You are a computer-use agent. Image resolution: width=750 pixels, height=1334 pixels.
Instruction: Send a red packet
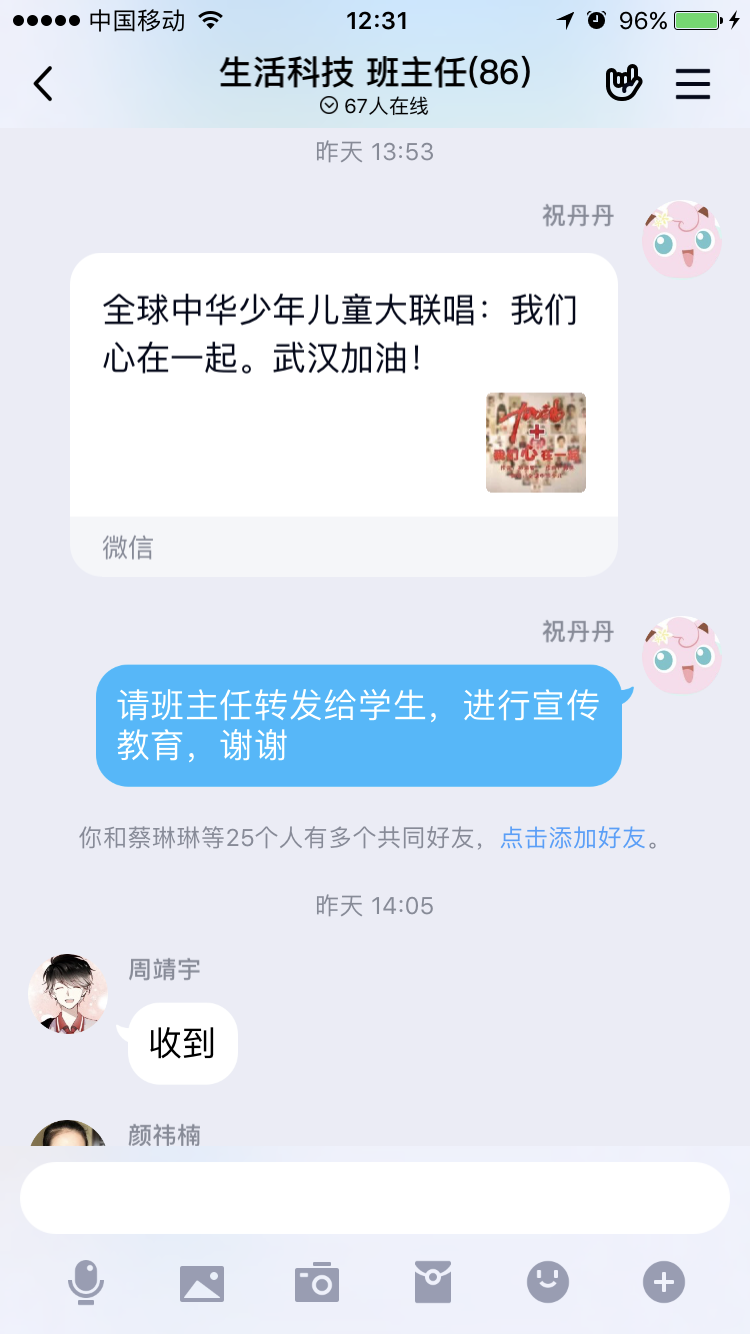[433, 1282]
